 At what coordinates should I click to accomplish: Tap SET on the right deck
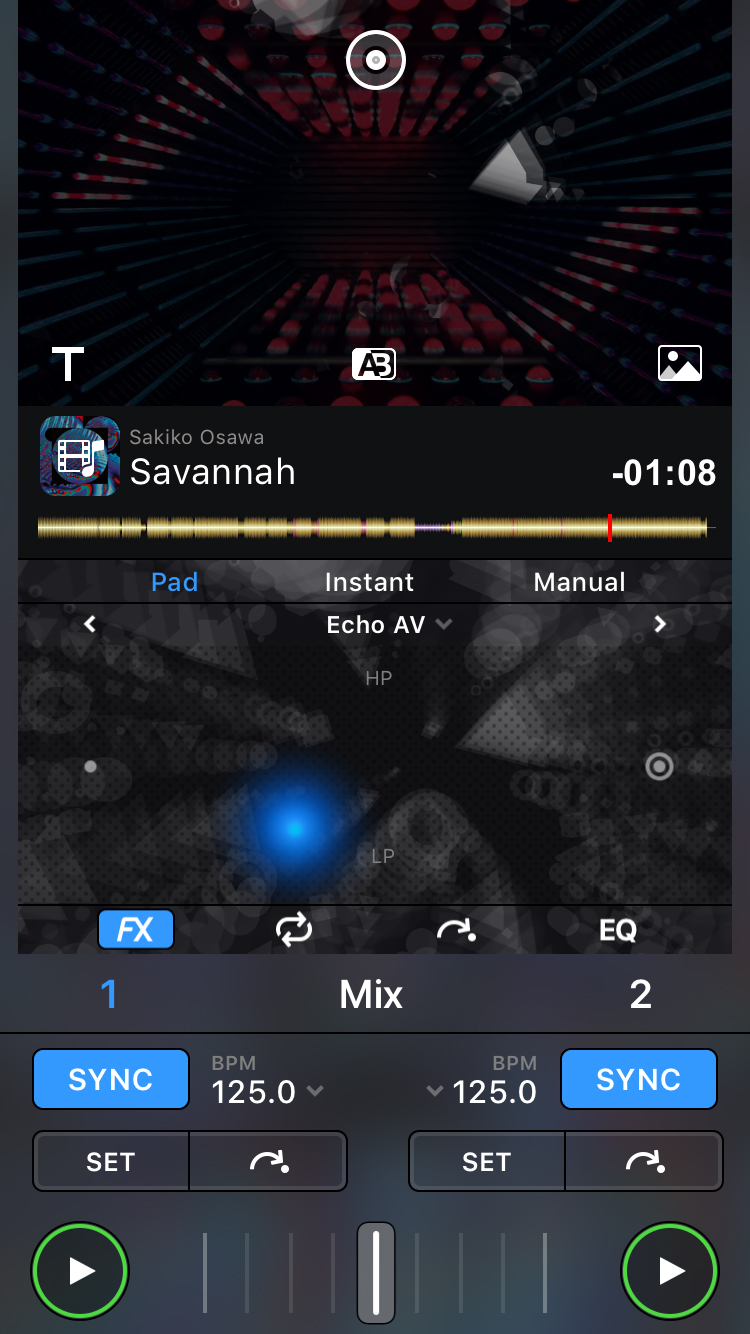pos(487,1161)
